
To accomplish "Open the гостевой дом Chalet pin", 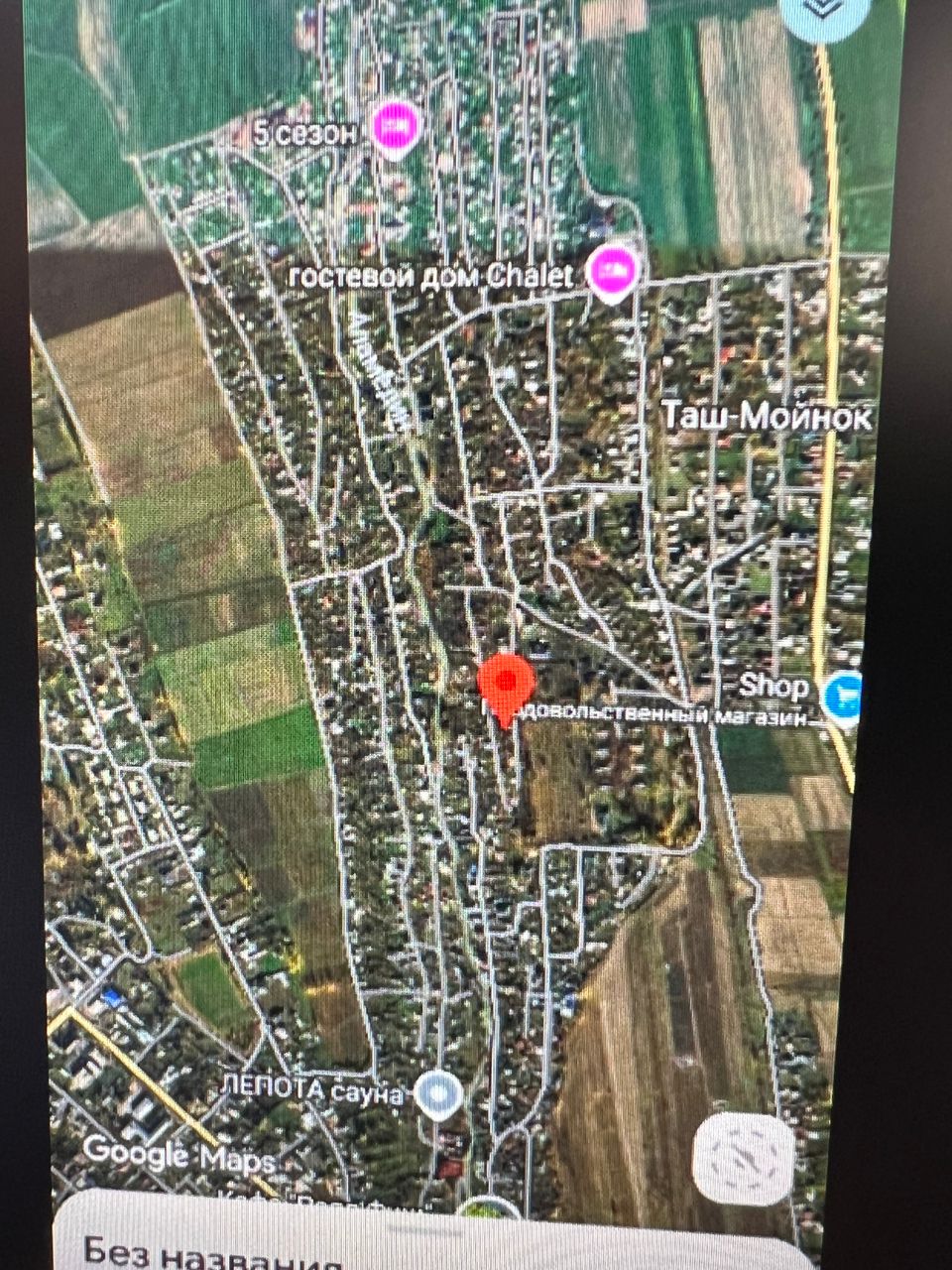I will coord(612,270).
